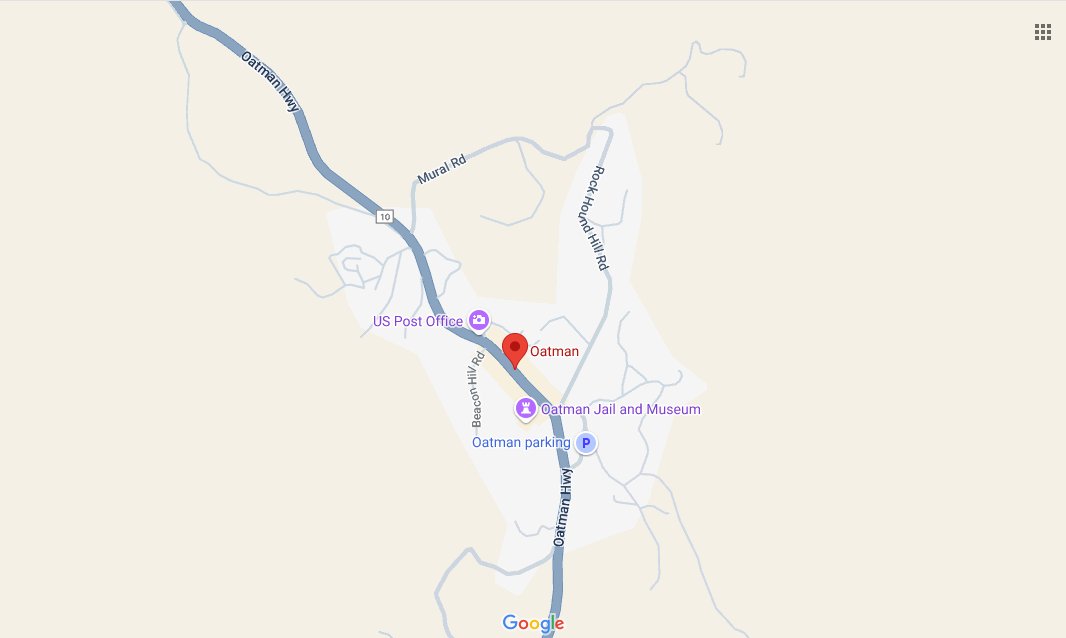Select the red Oatman location pin
The width and height of the screenshot is (1066, 638).
click(514, 350)
